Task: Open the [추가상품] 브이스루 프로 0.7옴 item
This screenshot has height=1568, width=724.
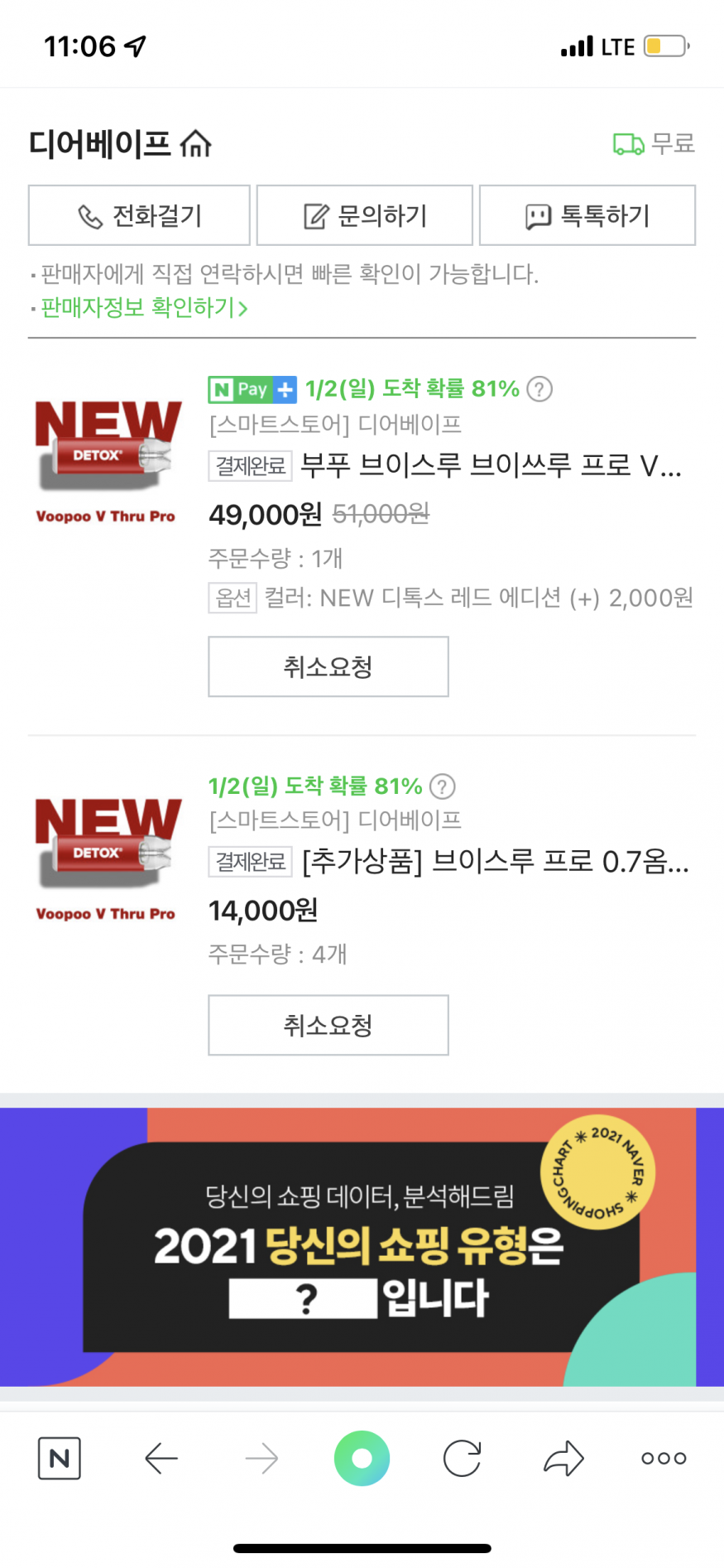Action: pyautogui.click(x=494, y=863)
